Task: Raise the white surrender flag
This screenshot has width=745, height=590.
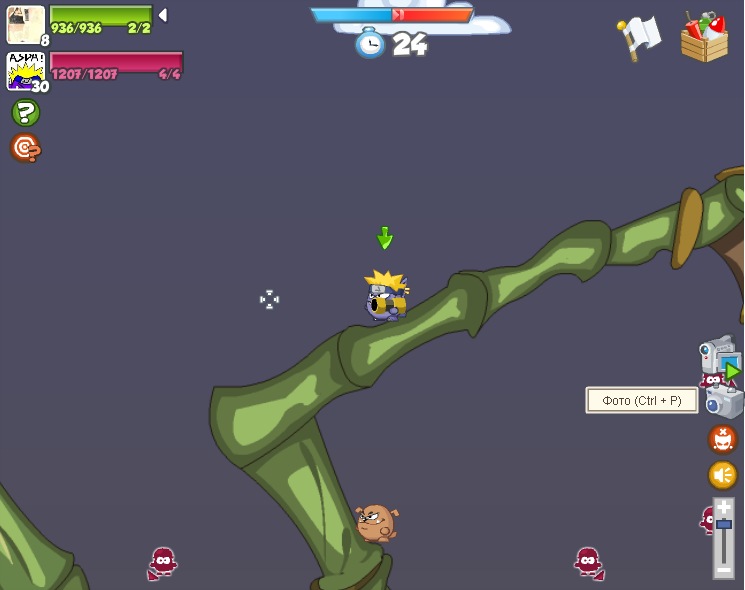Action: point(639,37)
